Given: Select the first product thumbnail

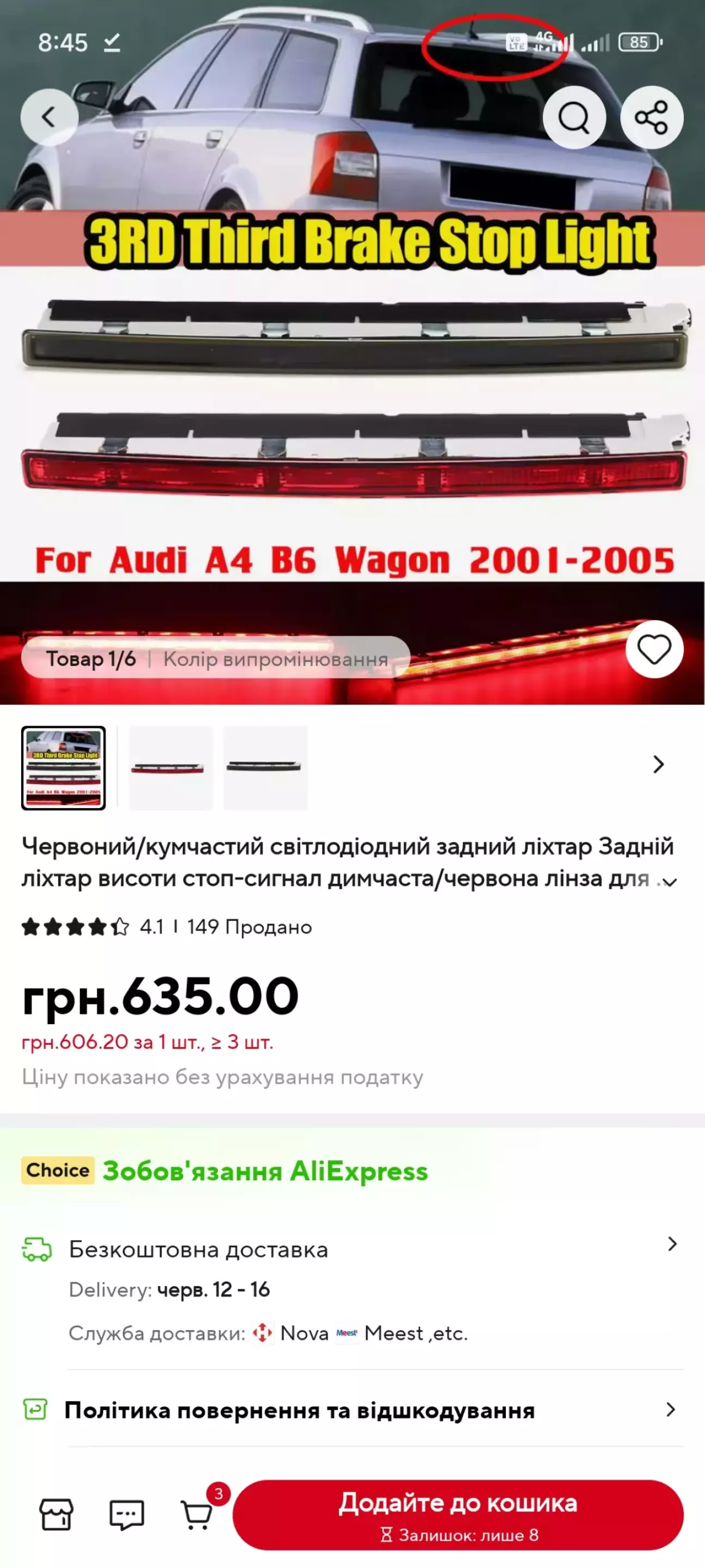Looking at the screenshot, I should [63, 767].
